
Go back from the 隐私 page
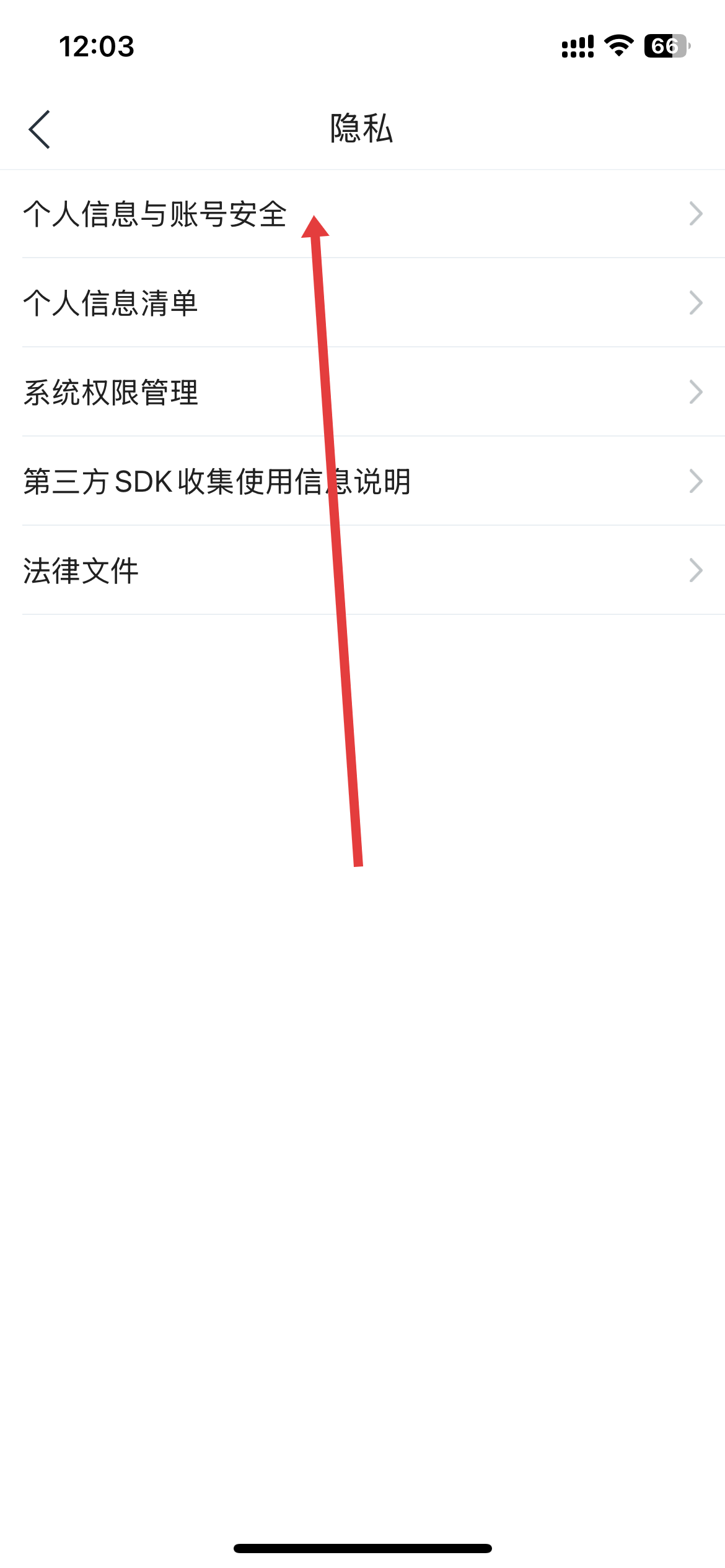point(40,129)
